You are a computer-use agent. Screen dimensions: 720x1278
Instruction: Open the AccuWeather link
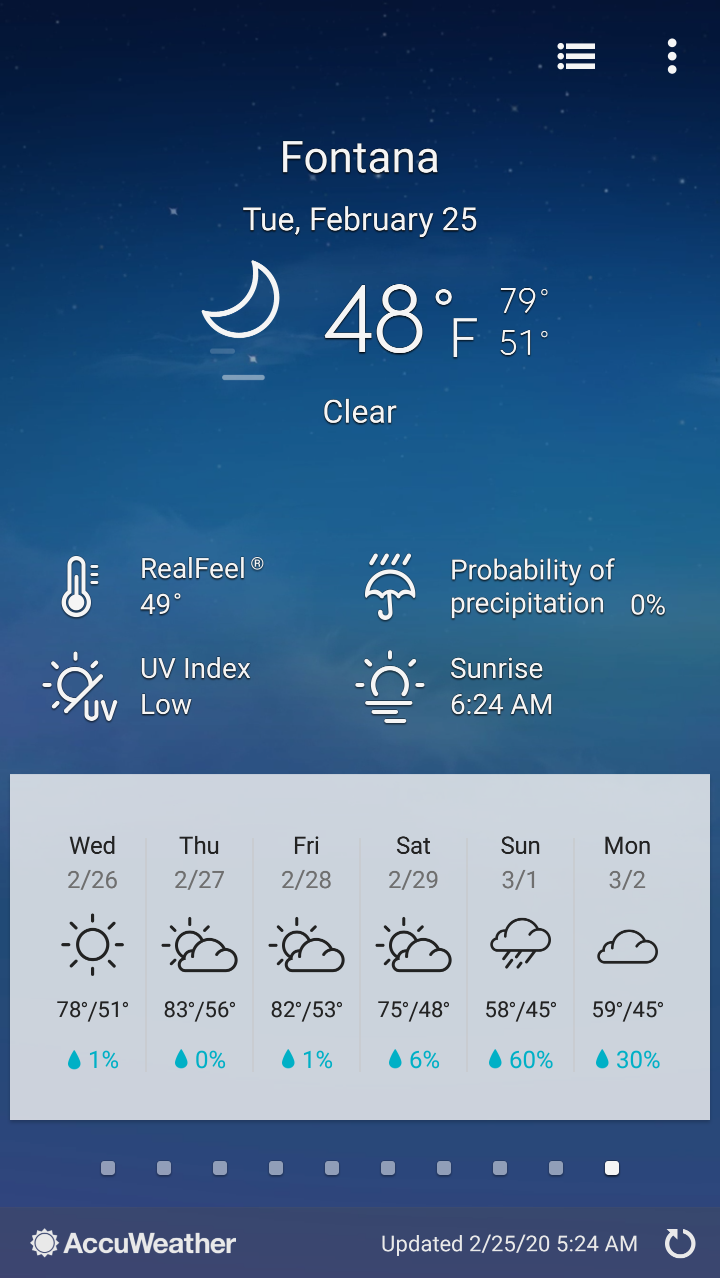(134, 1243)
